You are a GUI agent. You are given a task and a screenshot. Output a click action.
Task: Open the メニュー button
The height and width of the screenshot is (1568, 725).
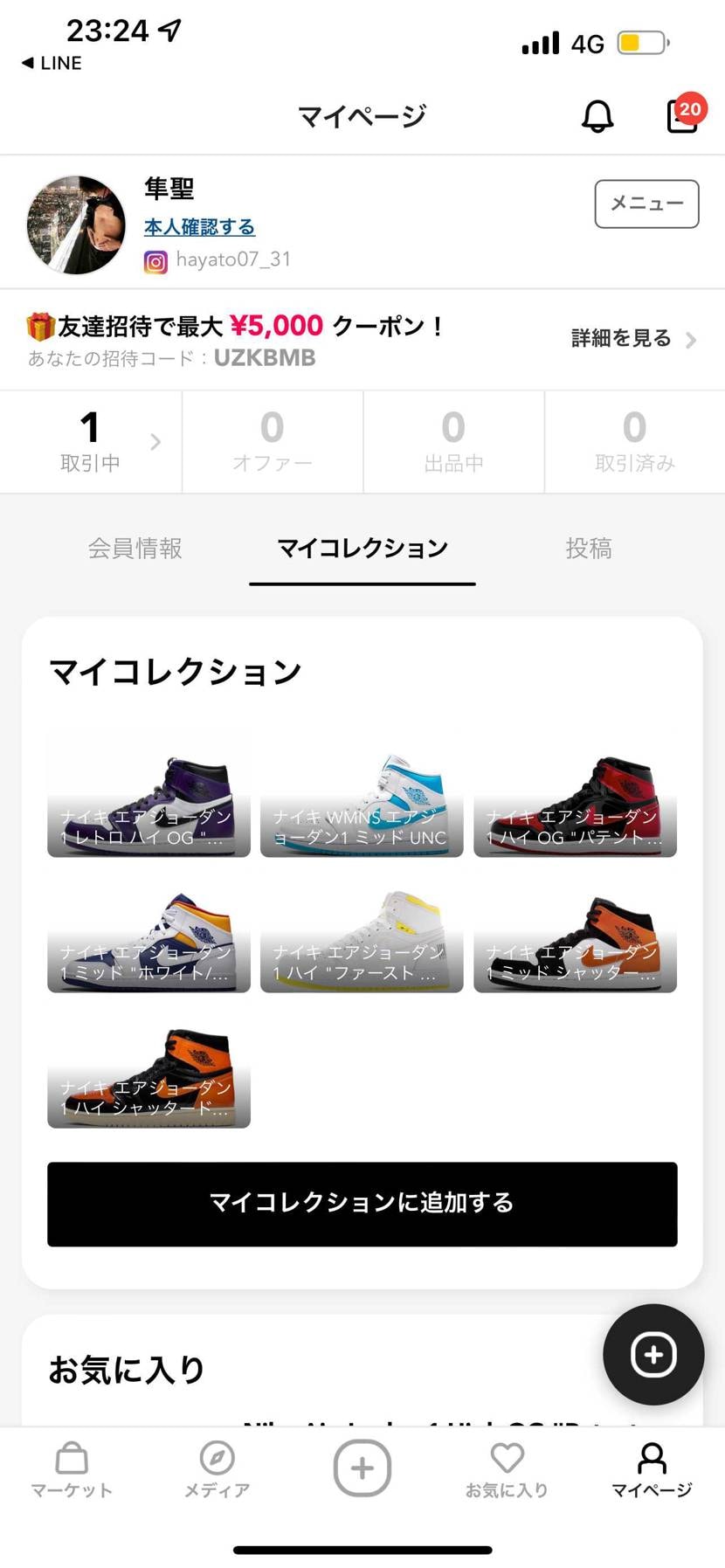(646, 204)
